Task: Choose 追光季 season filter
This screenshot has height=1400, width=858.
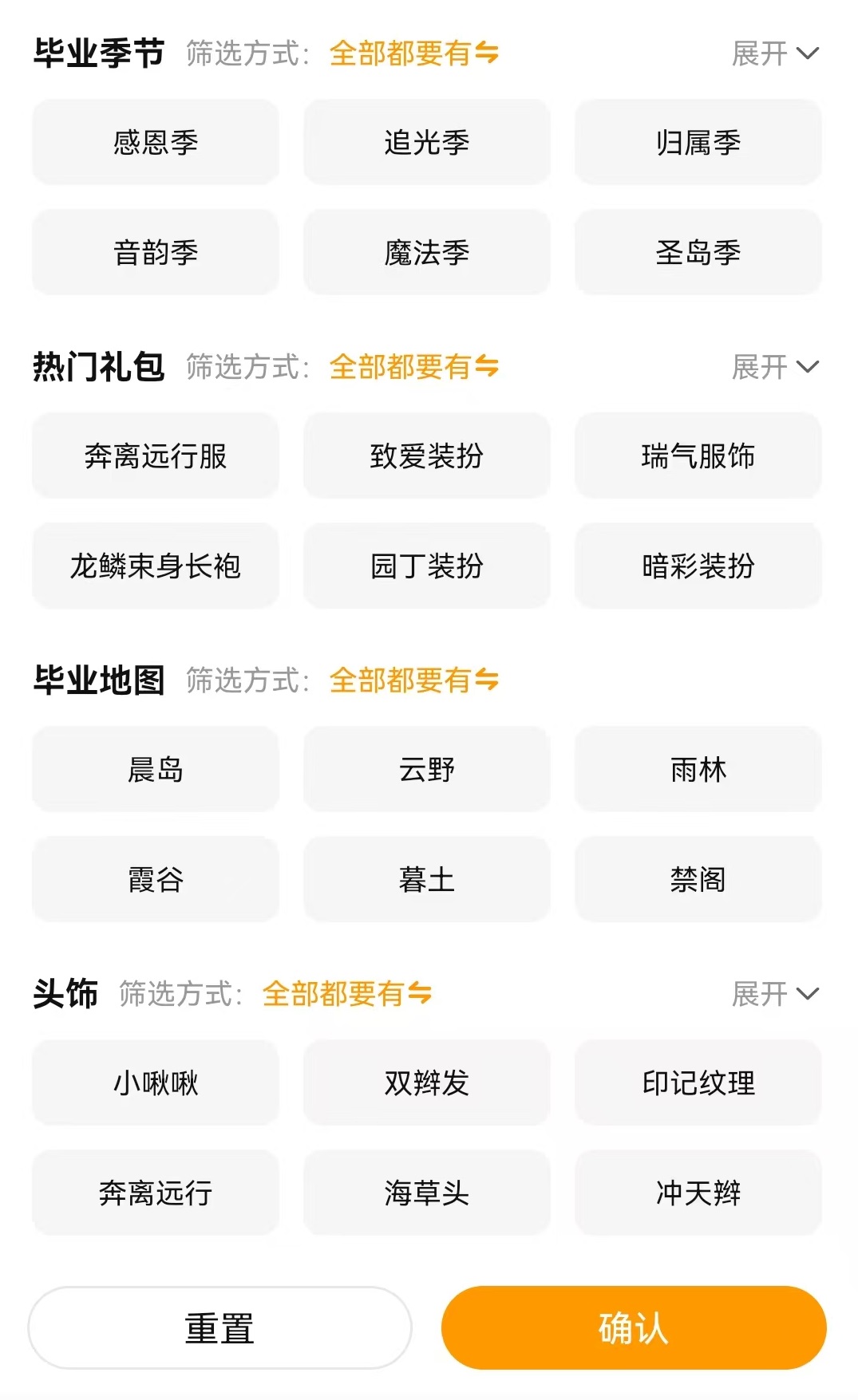Action: click(426, 143)
